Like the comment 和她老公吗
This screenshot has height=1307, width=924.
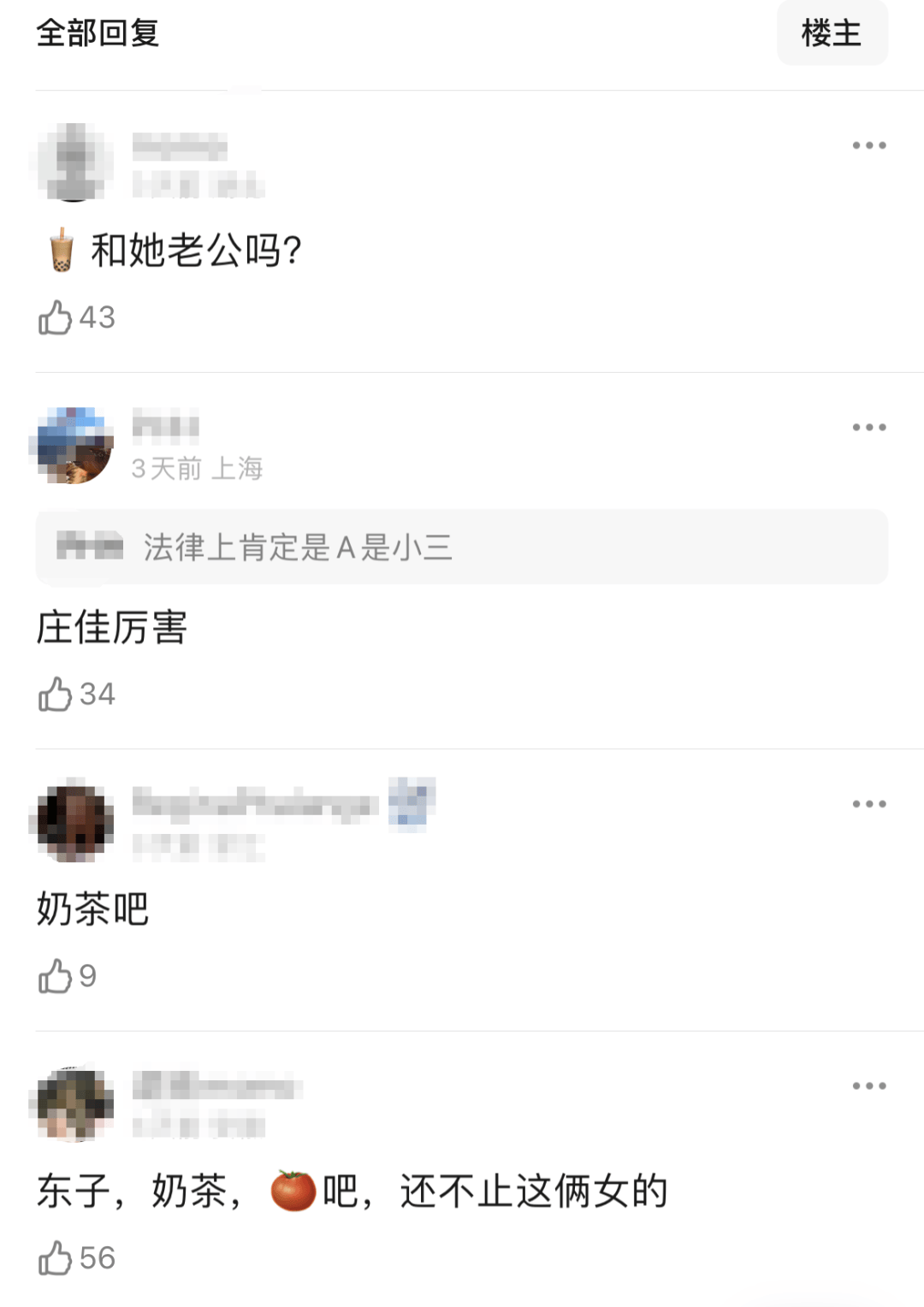tap(56, 318)
